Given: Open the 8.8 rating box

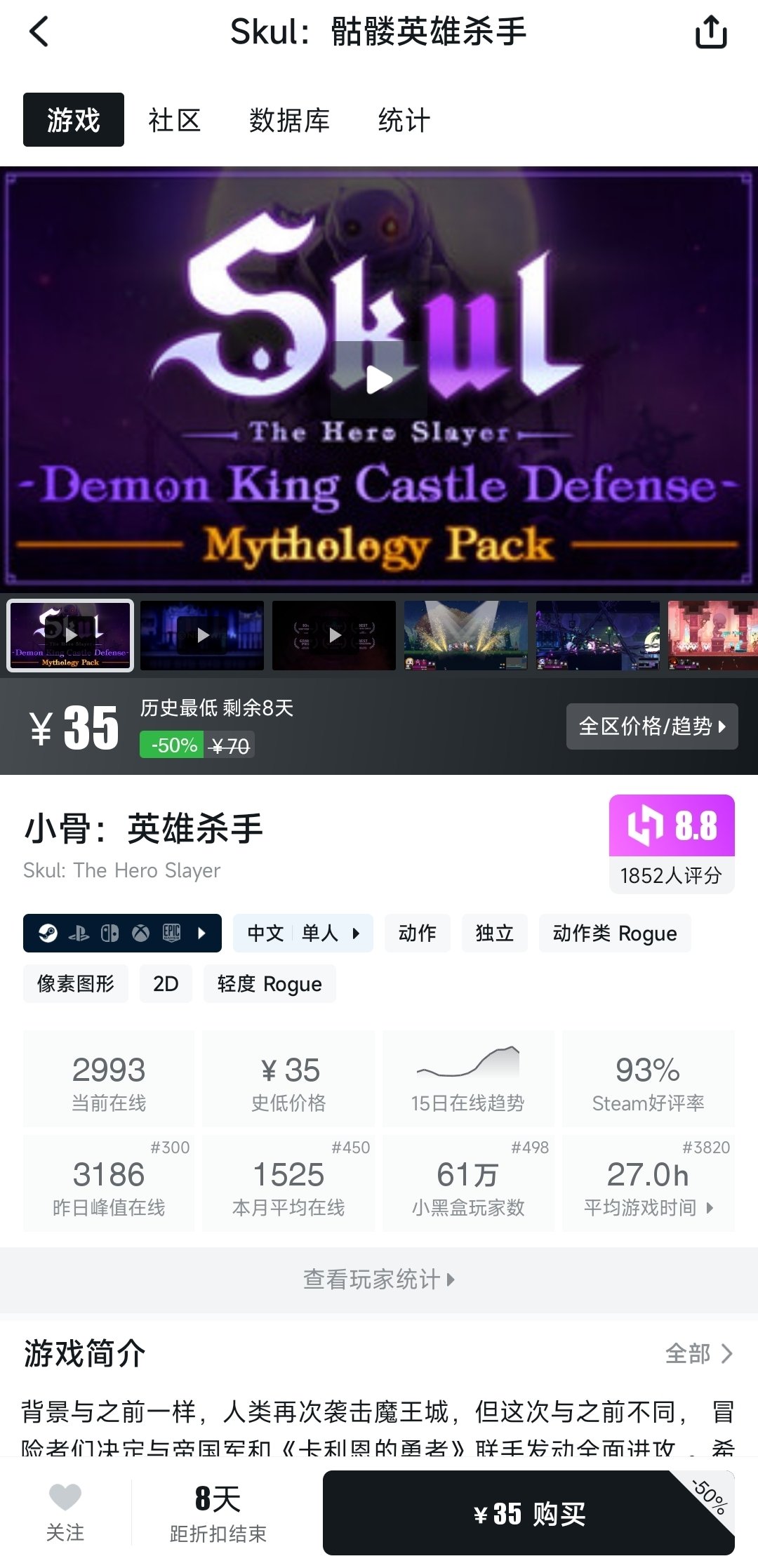Looking at the screenshot, I should coord(671,842).
